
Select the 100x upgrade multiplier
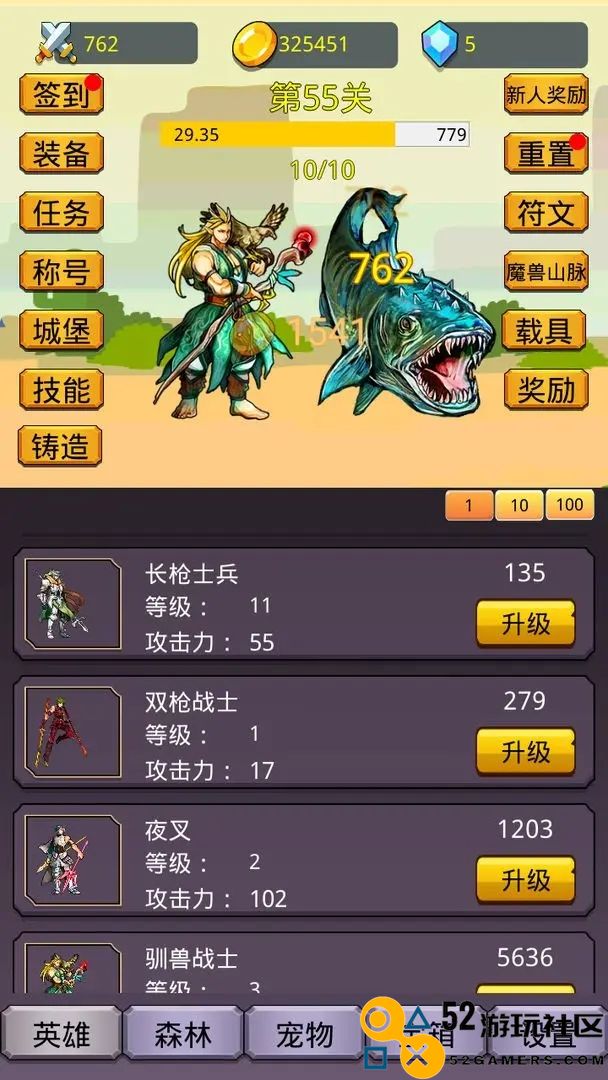coord(569,505)
